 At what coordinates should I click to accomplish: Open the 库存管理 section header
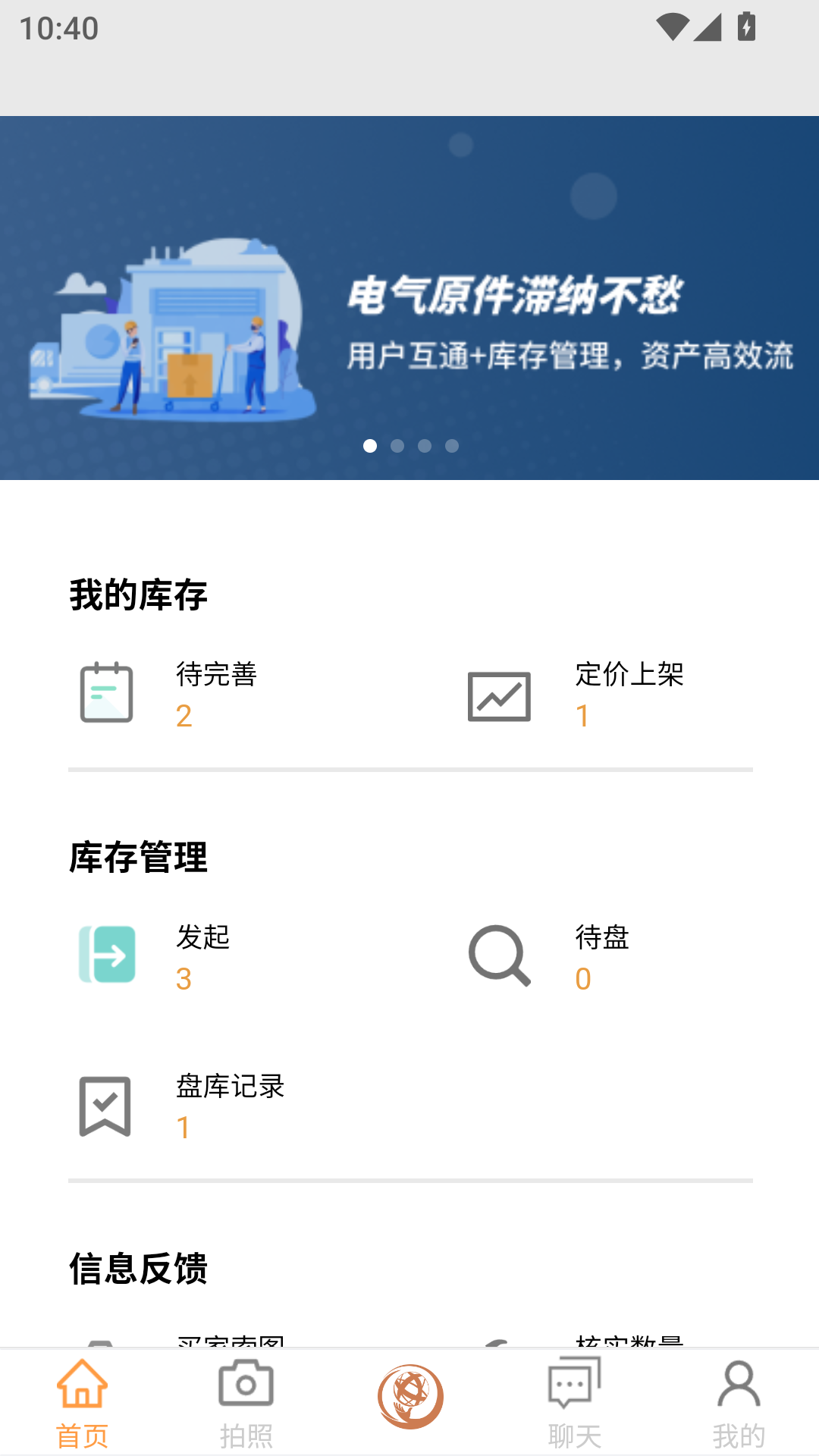click(x=137, y=858)
